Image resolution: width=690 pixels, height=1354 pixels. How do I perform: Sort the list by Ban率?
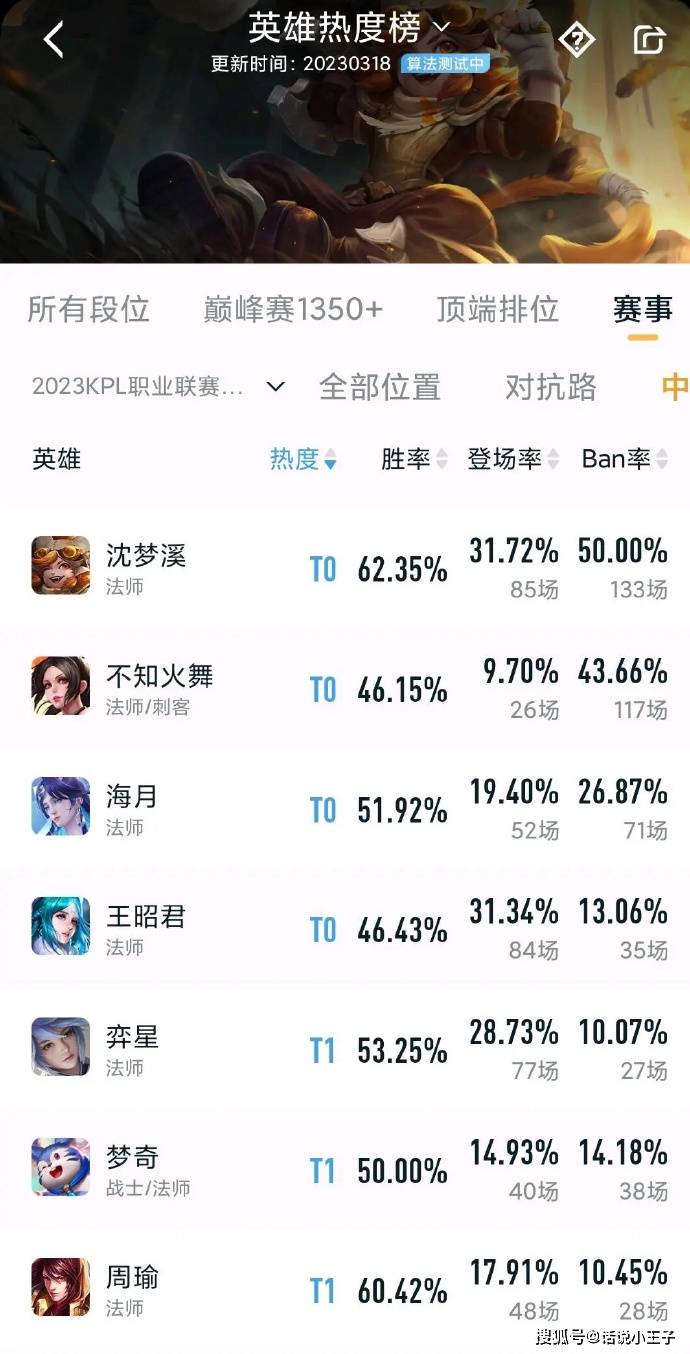[625, 459]
